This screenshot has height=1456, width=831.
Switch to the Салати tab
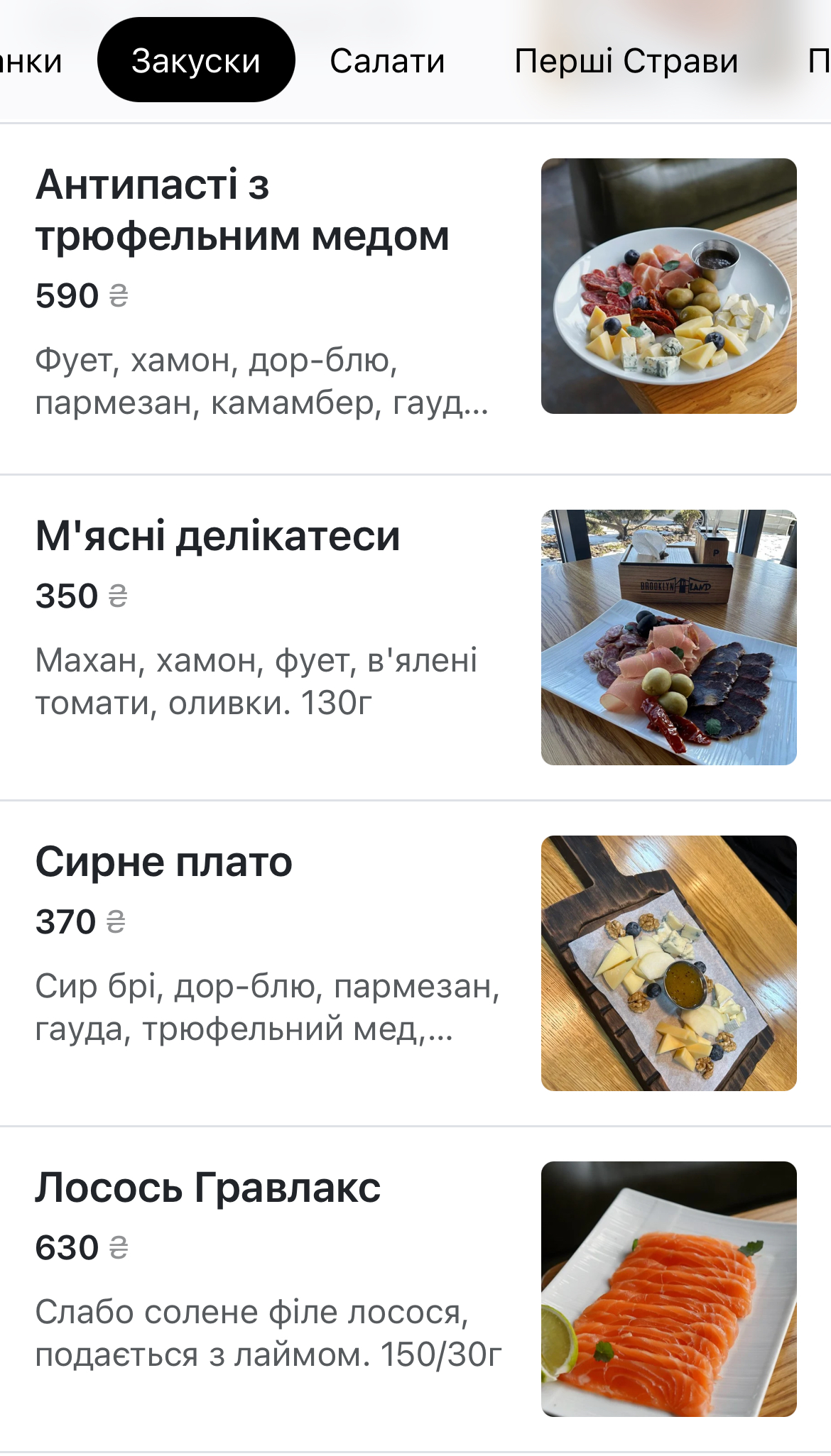click(387, 61)
